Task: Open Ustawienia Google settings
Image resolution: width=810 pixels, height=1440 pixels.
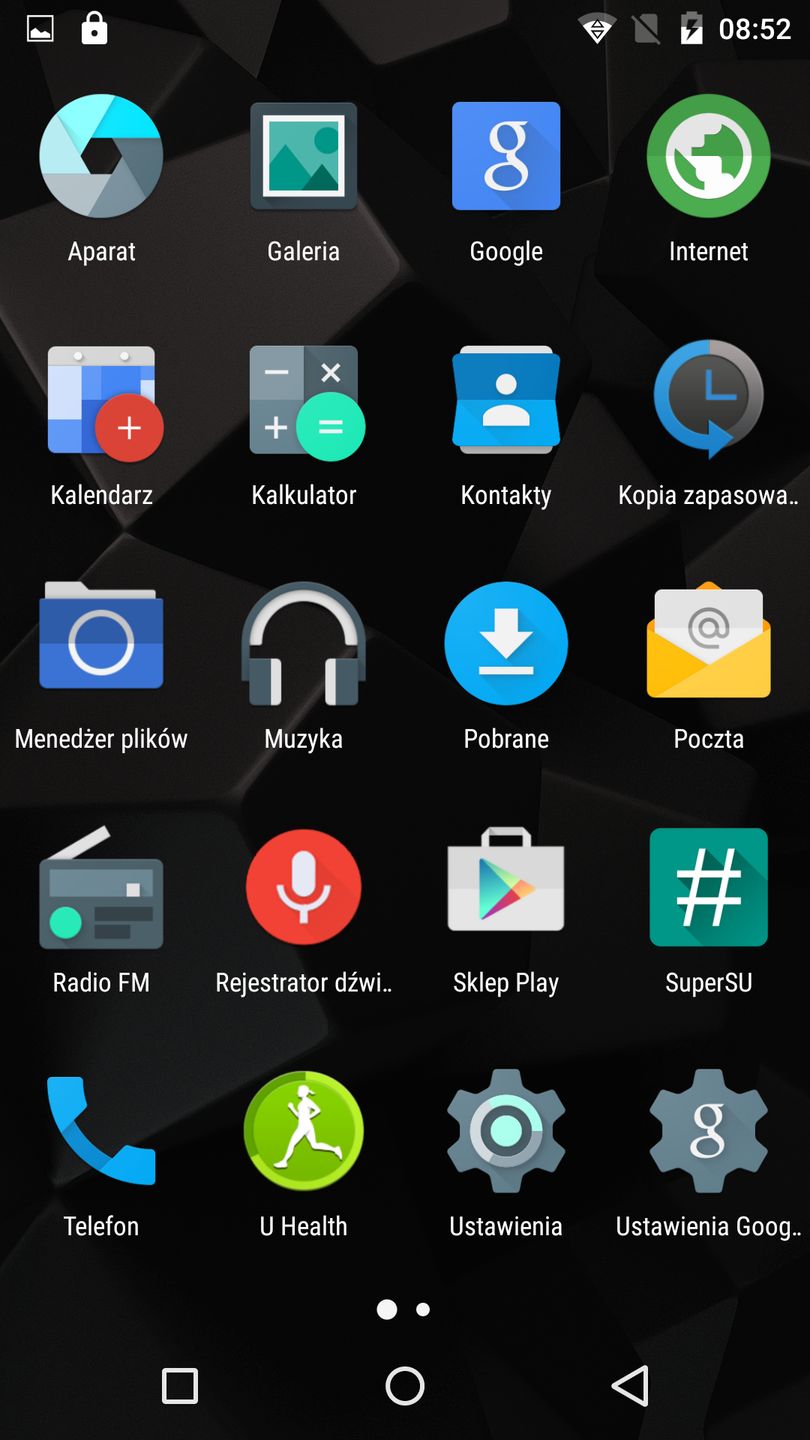Action: (x=708, y=1131)
